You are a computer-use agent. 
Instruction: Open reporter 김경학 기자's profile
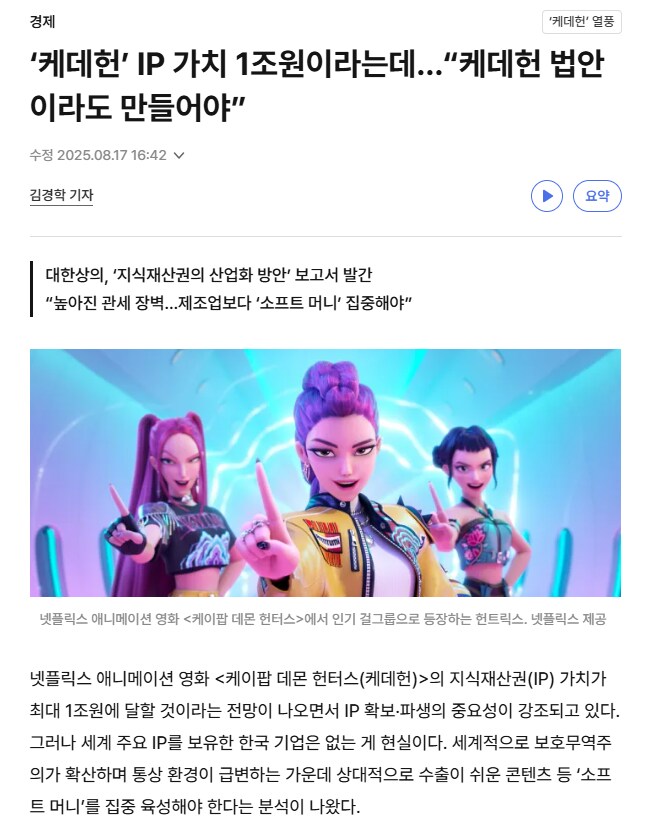pyautogui.click(x=61, y=196)
